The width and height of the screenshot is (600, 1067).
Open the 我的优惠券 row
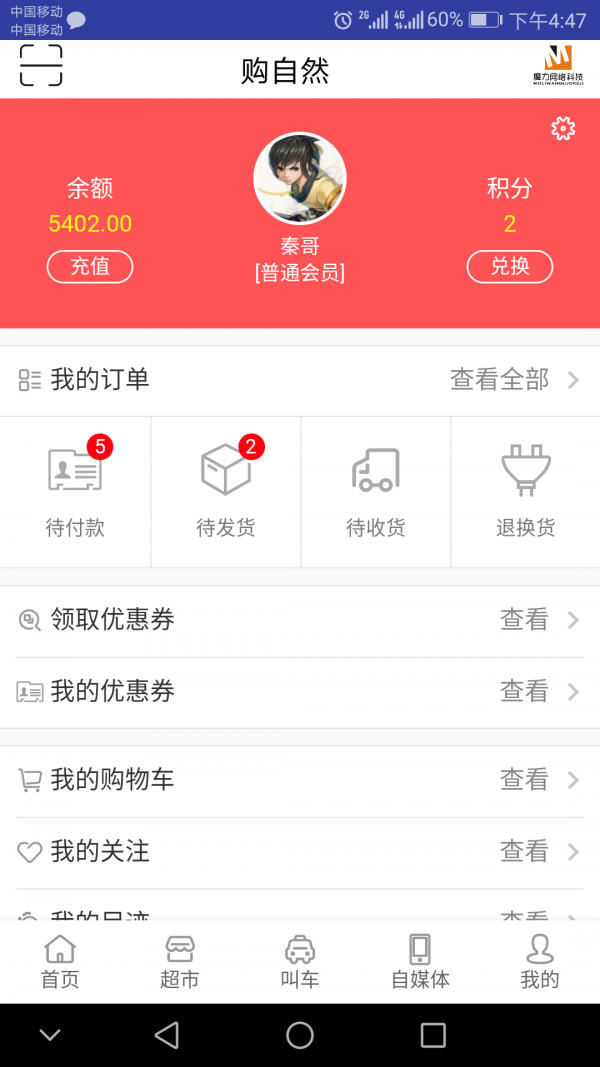point(300,692)
